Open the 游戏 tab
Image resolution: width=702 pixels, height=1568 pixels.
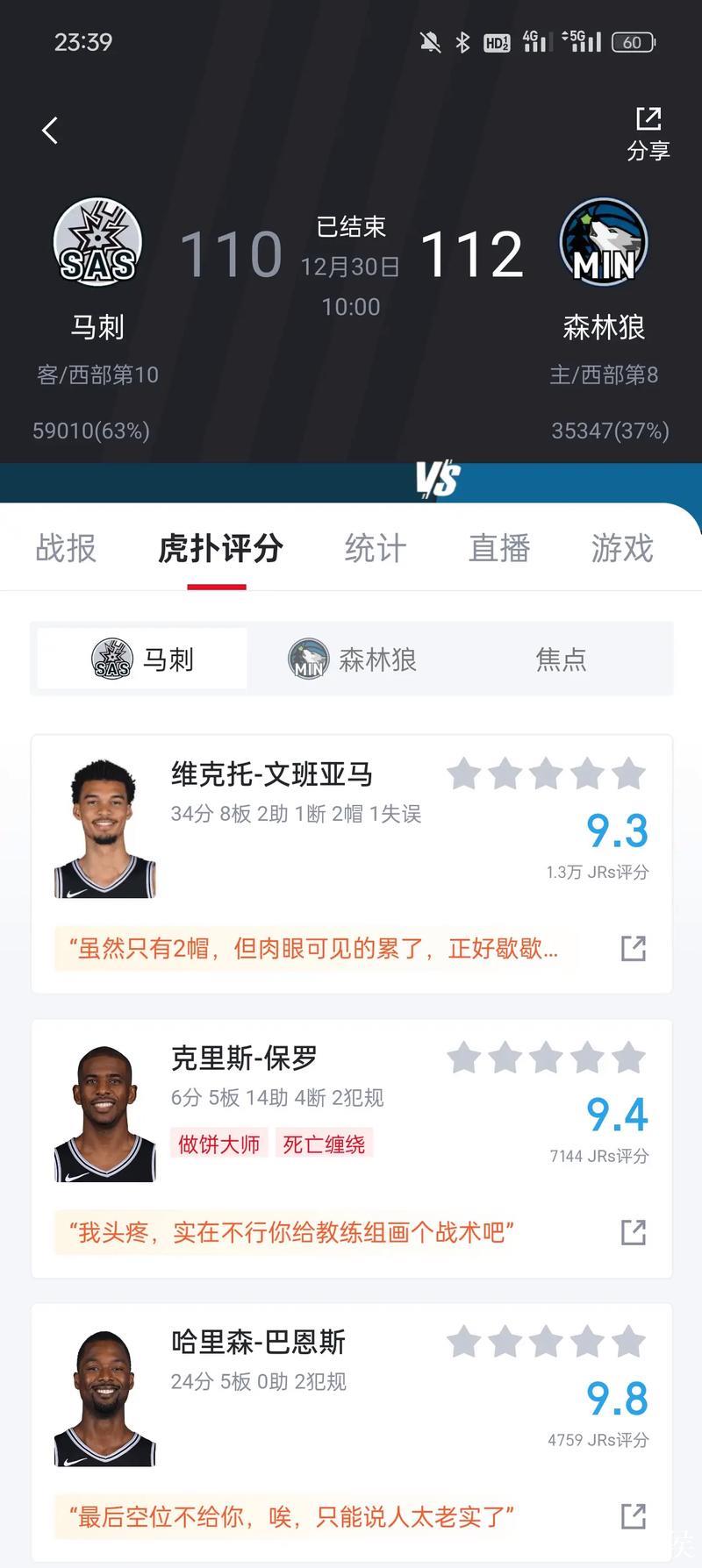[x=621, y=547]
